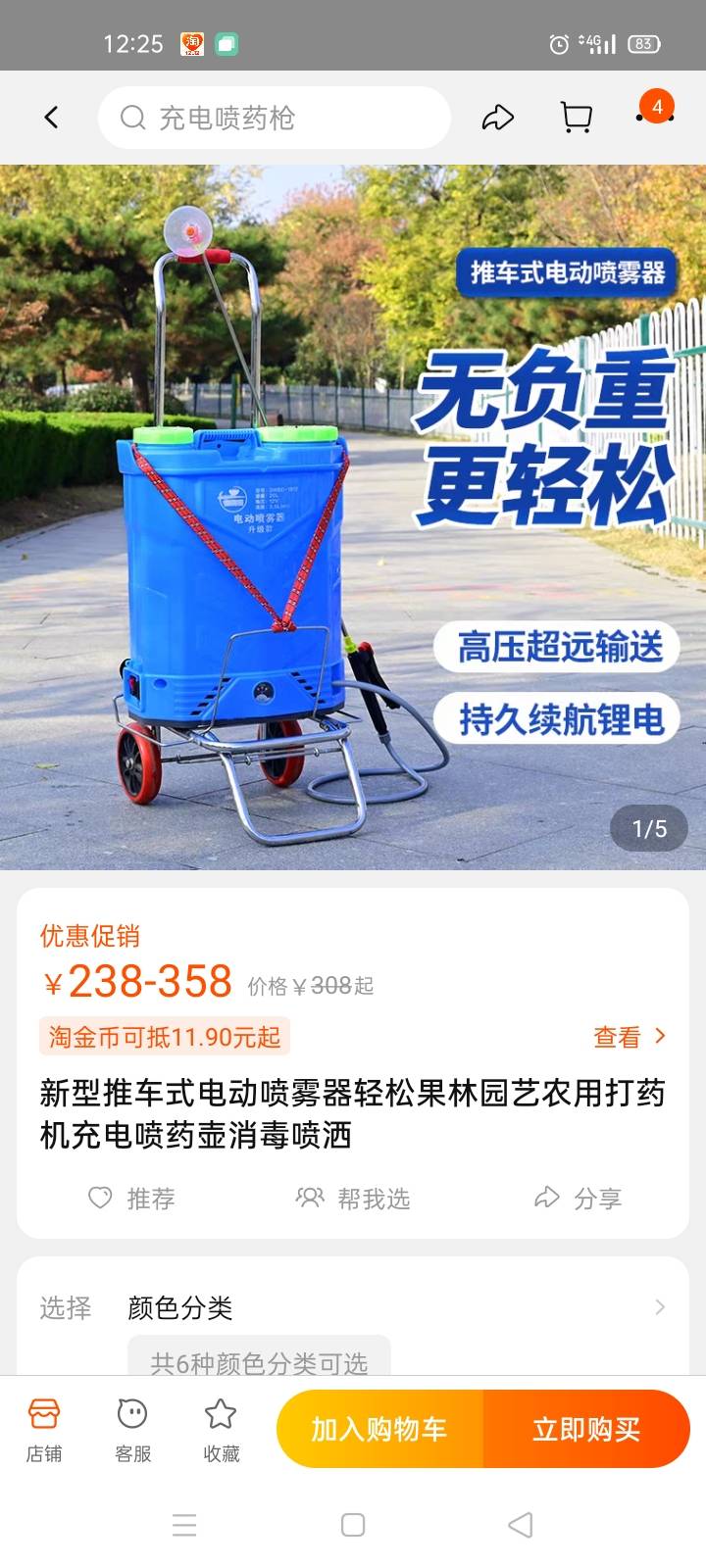
Task: Tap 加入购物车 to add to cart
Action: pos(379,1429)
